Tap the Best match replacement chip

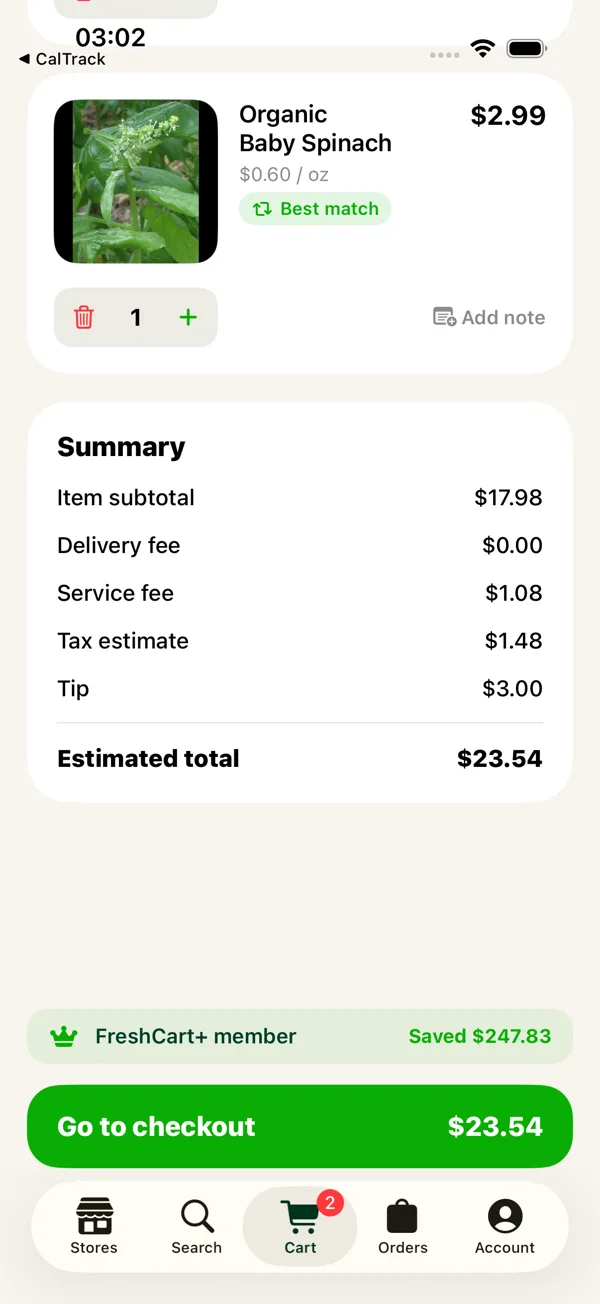click(x=315, y=209)
